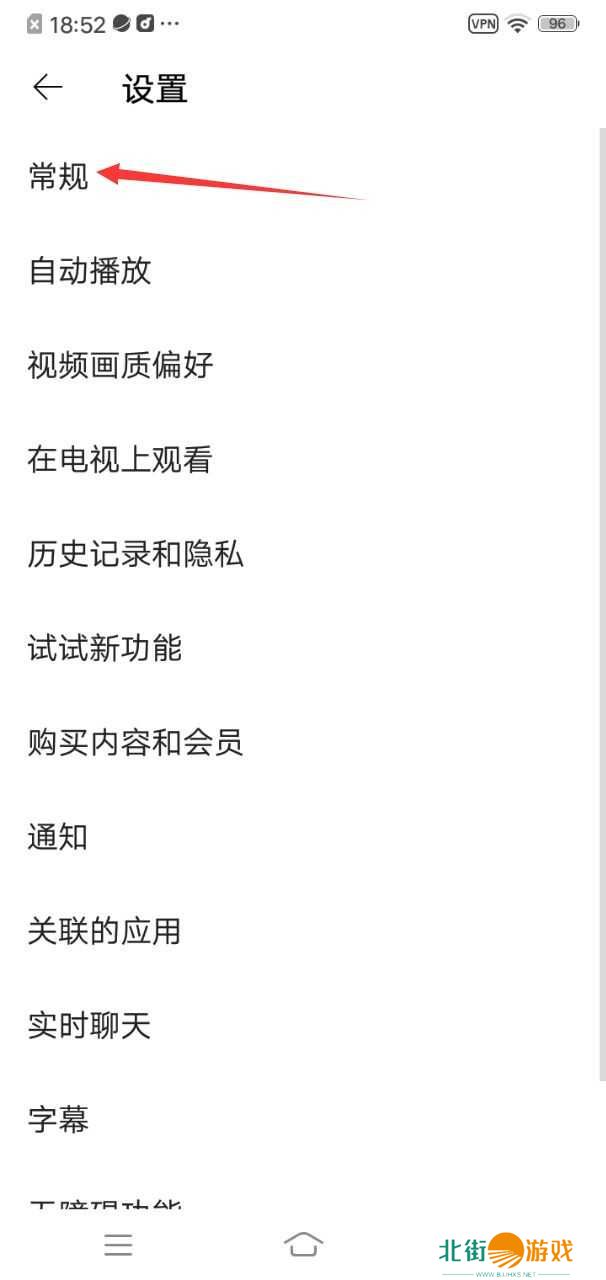Open 历史记录和隐私 settings
The image size is (606, 1280).
135,554
